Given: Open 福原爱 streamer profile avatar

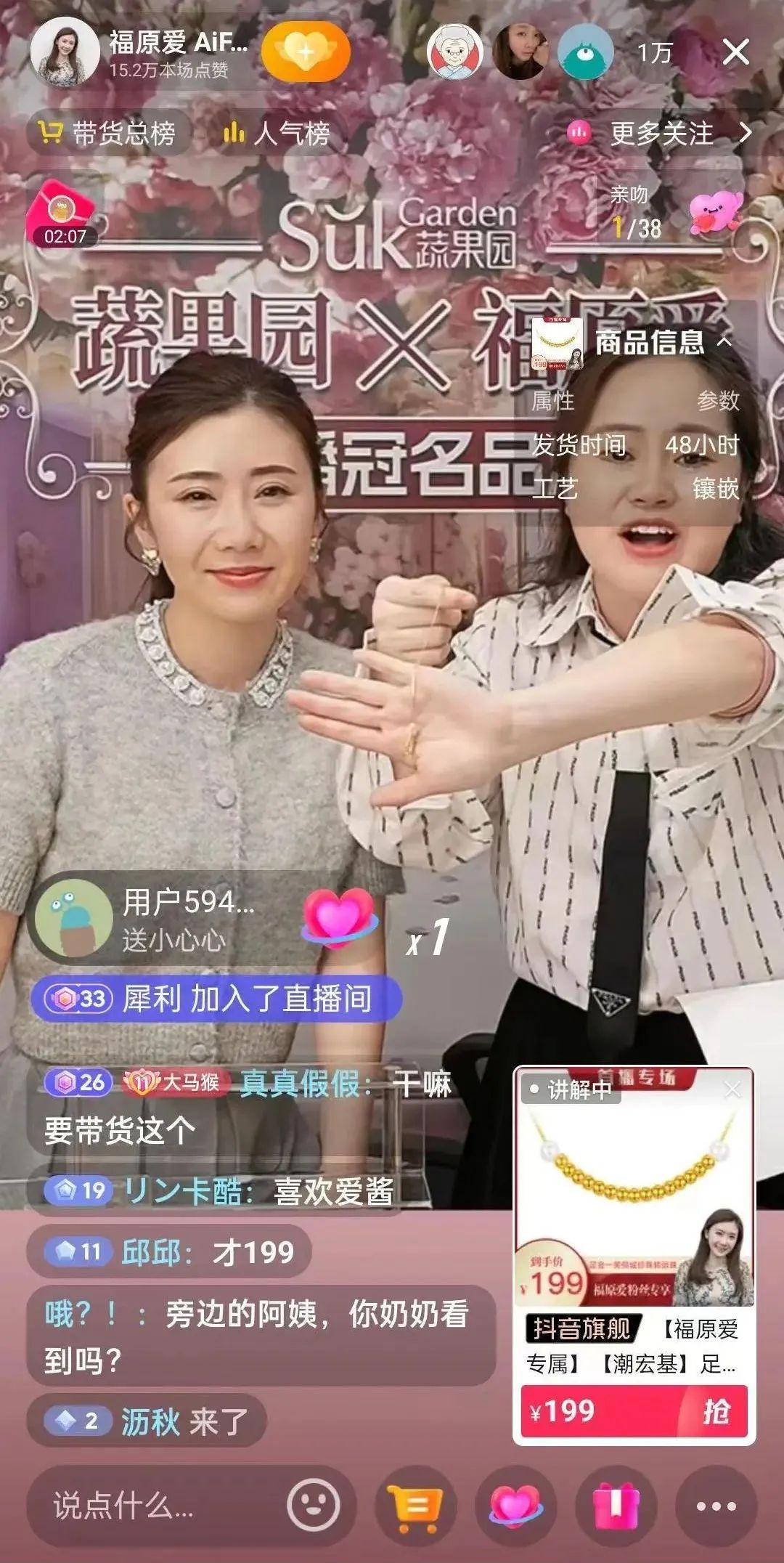Looking at the screenshot, I should coord(65,52).
